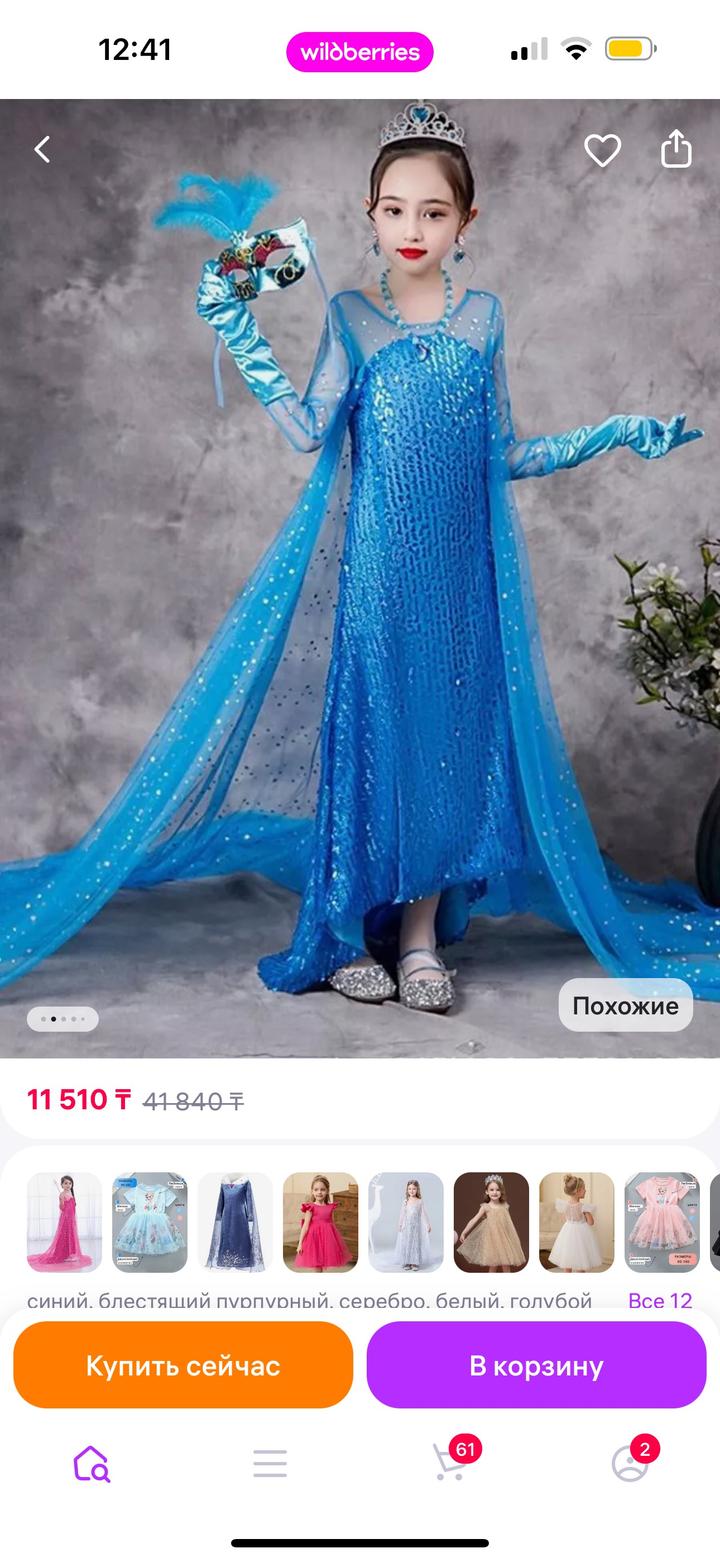The image size is (720, 1561).
Task: Choose the red dress variant
Action: pyautogui.click(x=320, y=1222)
